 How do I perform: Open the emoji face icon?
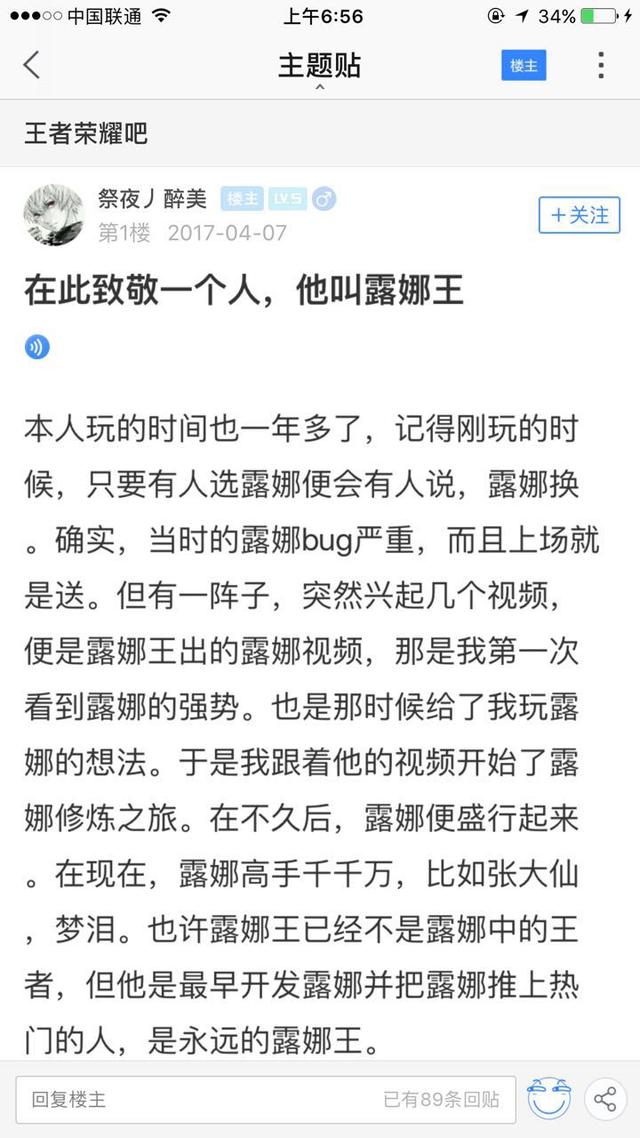(549, 1098)
